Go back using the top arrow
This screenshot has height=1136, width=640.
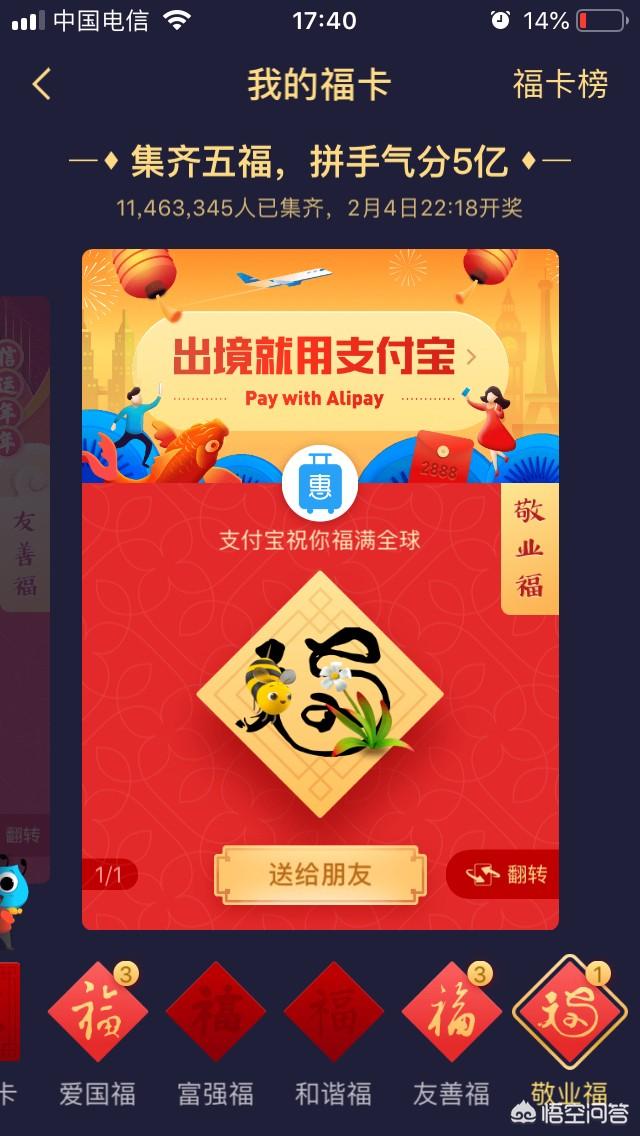coord(41,84)
